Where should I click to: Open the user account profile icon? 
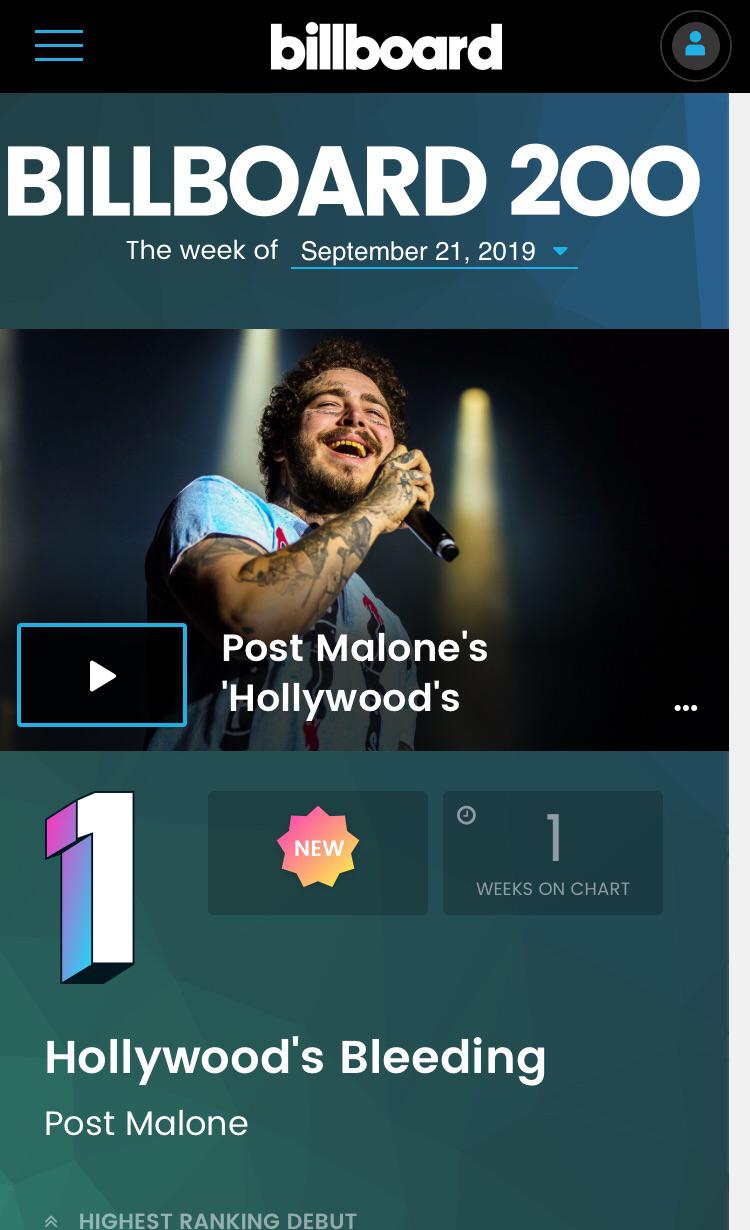[695, 46]
